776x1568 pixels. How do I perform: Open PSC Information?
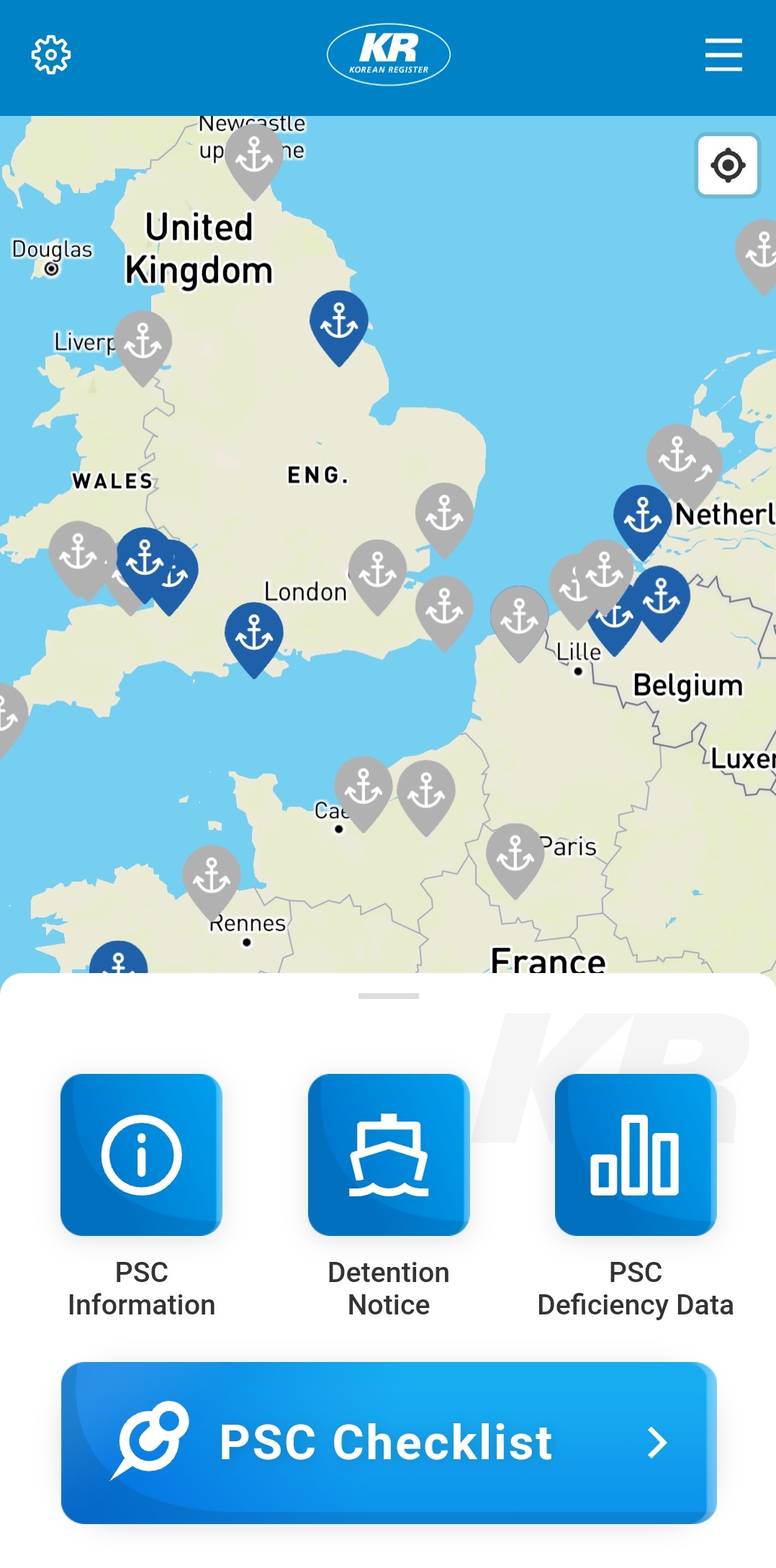click(141, 1155)
